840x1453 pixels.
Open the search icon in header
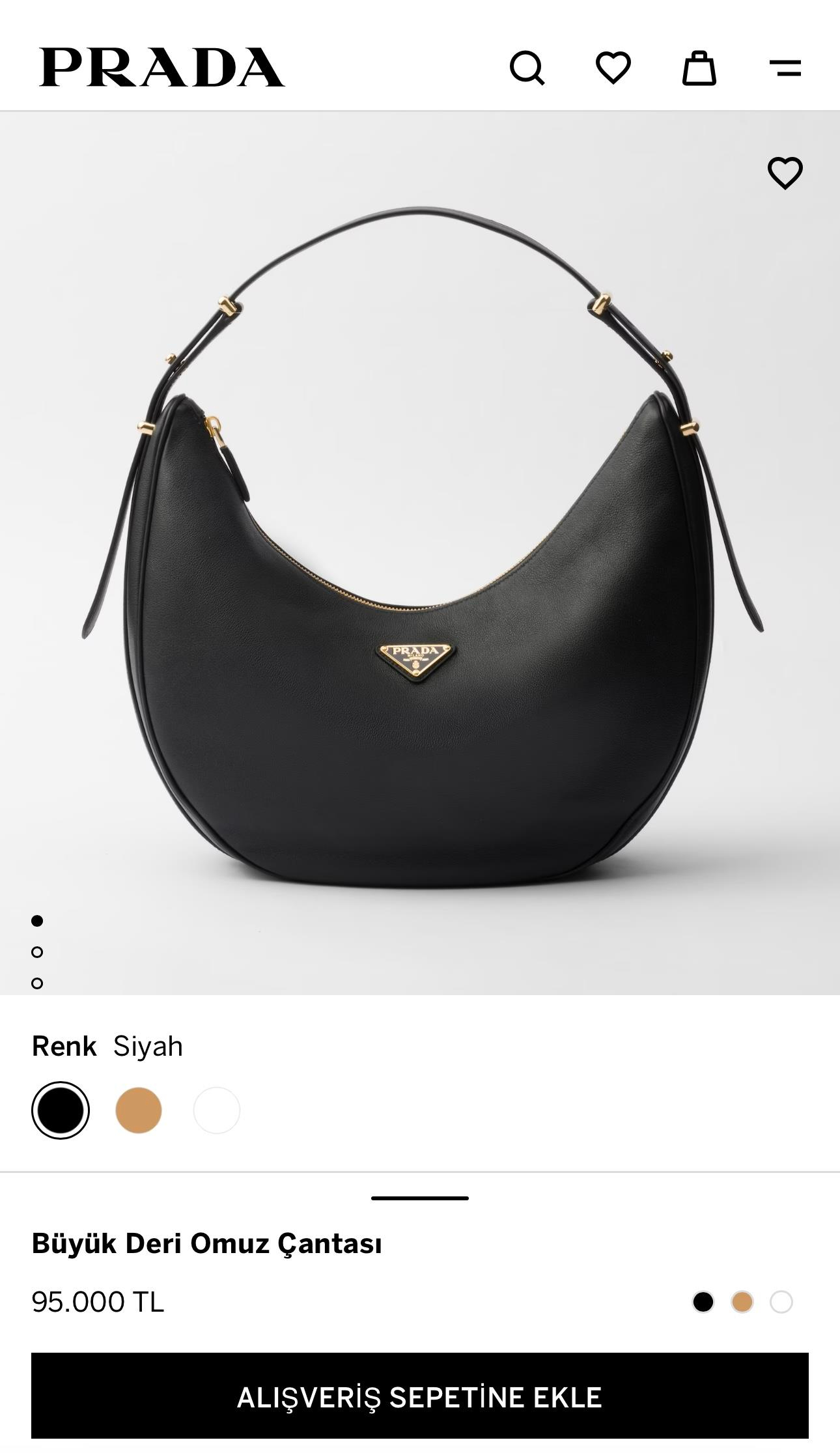tap(527, 68)
